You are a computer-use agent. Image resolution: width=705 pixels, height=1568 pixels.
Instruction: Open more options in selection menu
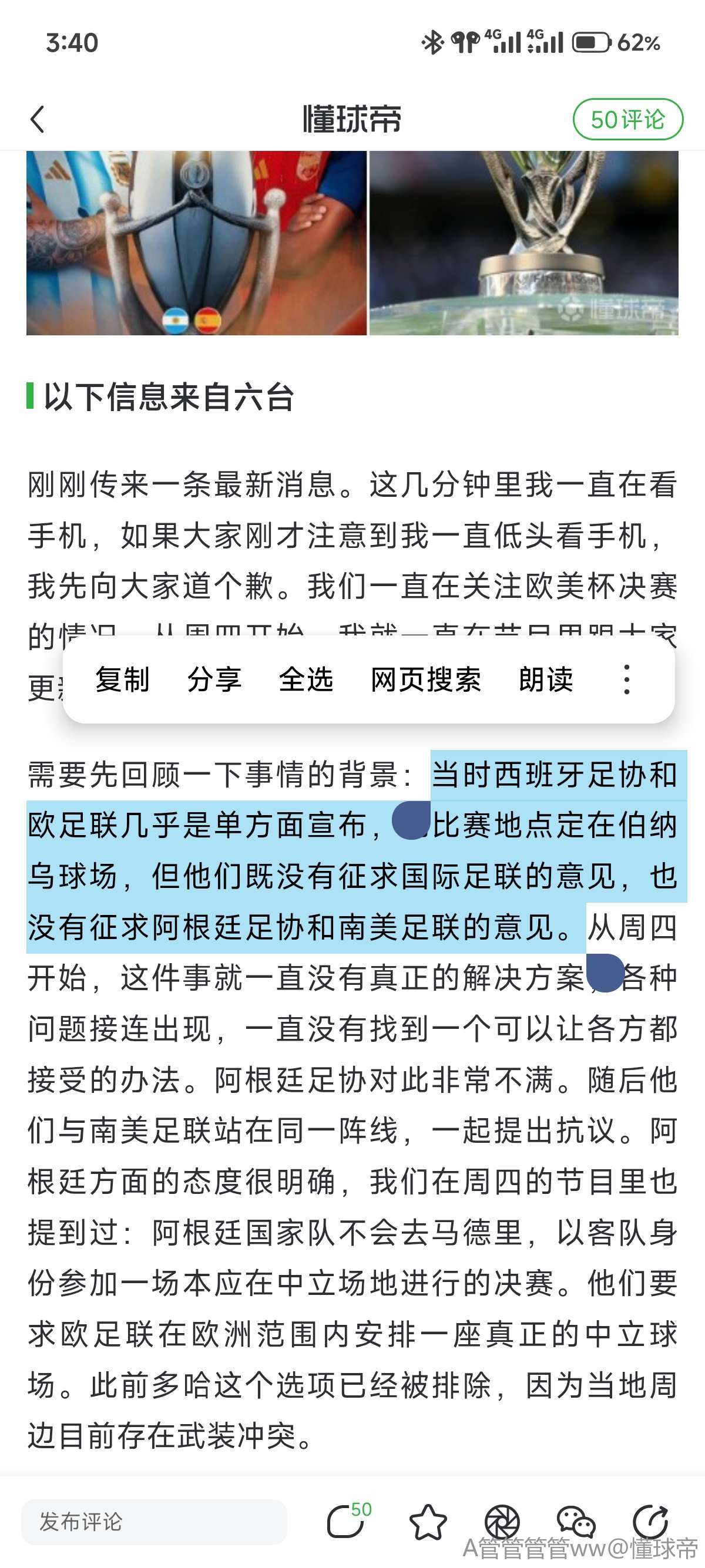pos(626,679)
